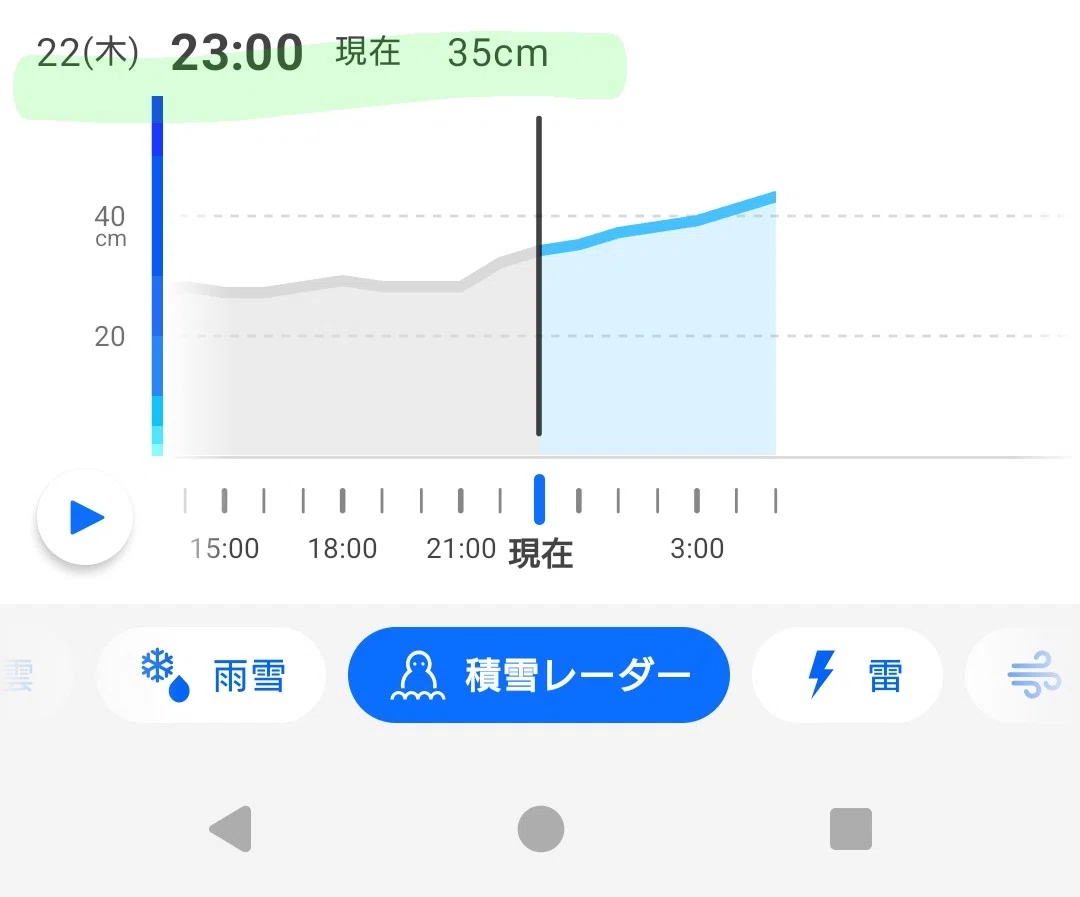Jump timeline to the 18:00 tick
This screenshot has width=1080, height=897.
[x=342, y=501]
